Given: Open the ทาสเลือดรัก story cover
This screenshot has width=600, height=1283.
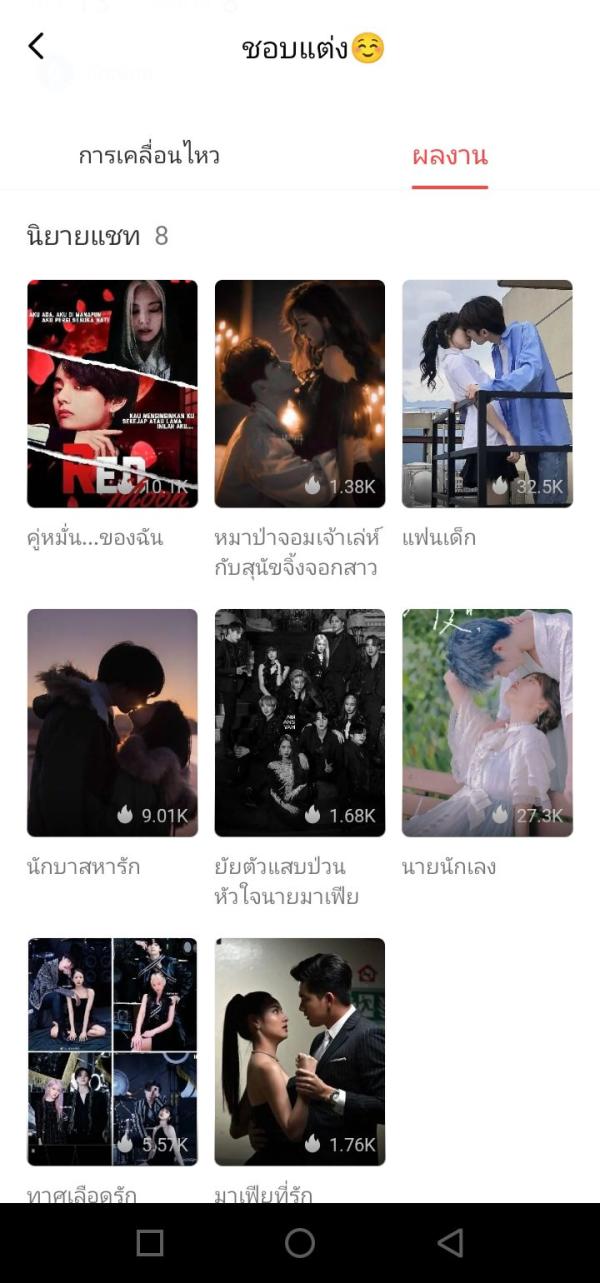Looking at the screenshot, I should 112,1051.
